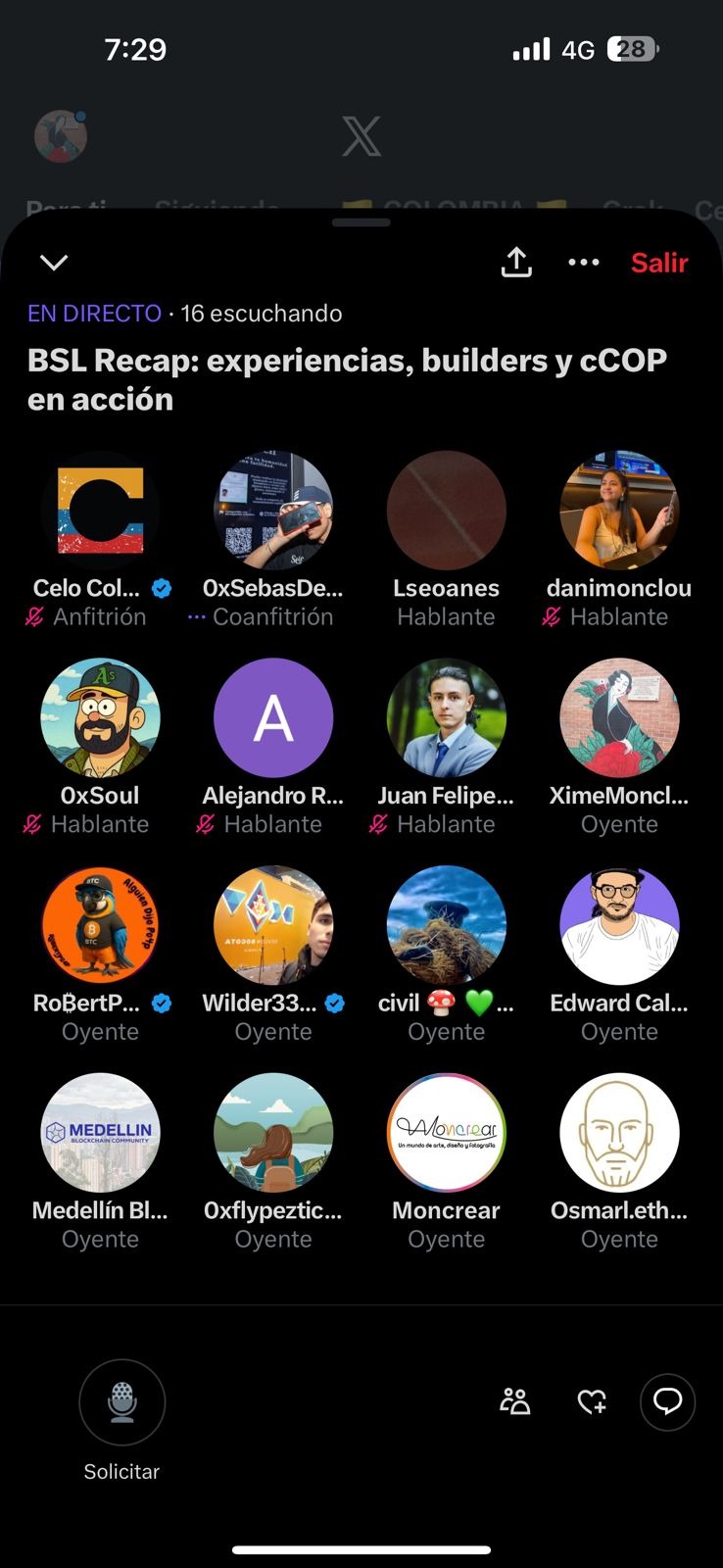View co-host 0xSebasDe... profile

[x=273, y=511]
